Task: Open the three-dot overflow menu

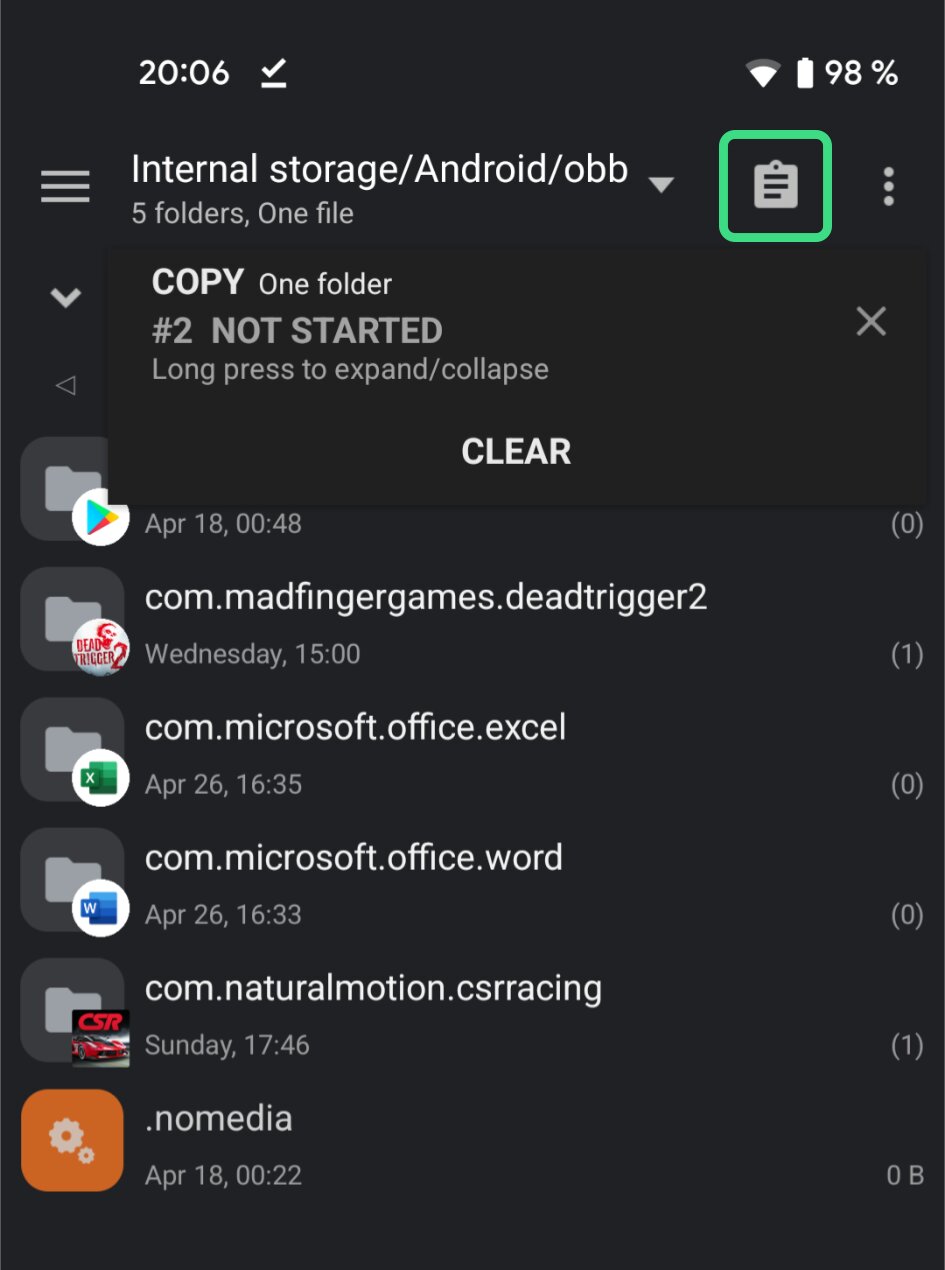Action: click(888, 187)
